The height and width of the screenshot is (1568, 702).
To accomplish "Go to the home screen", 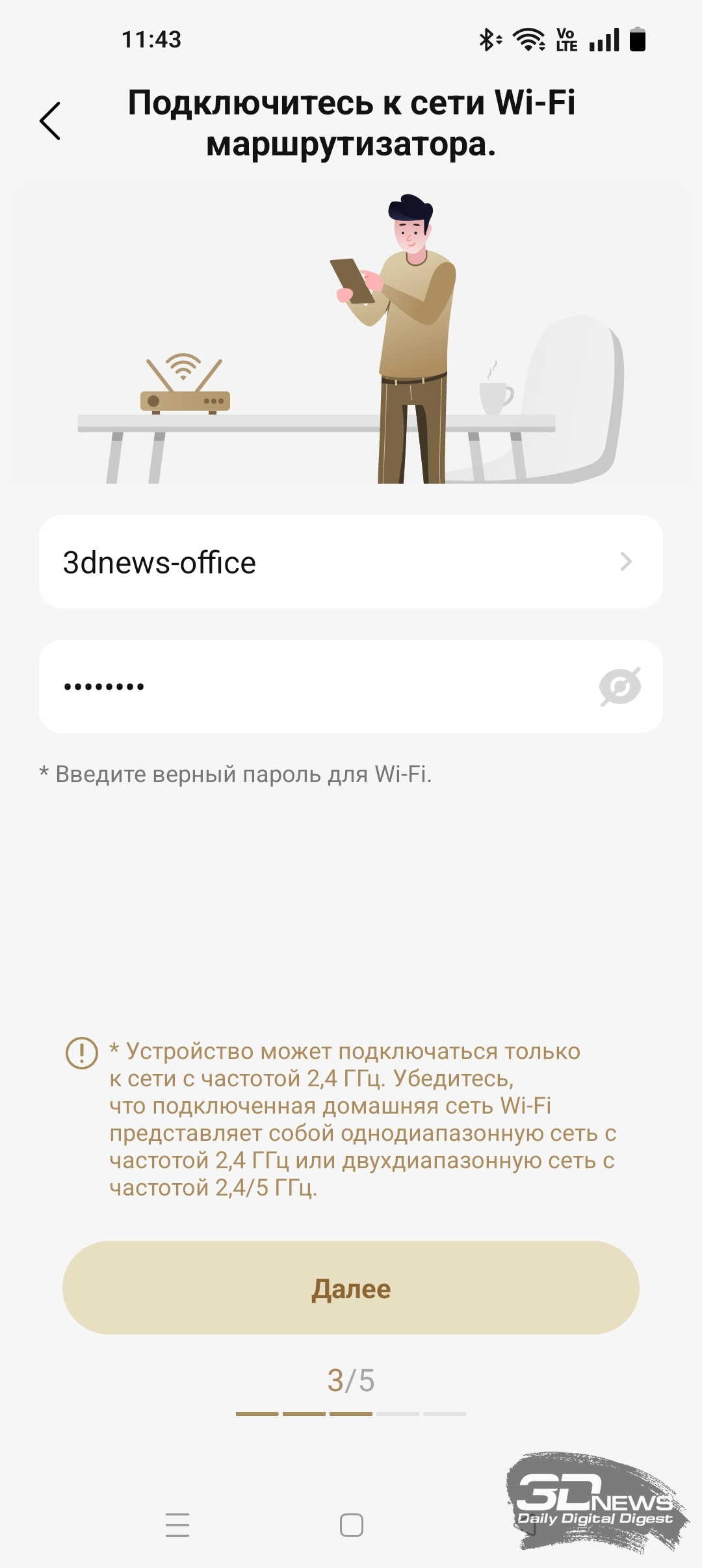I will (351, 1524).
